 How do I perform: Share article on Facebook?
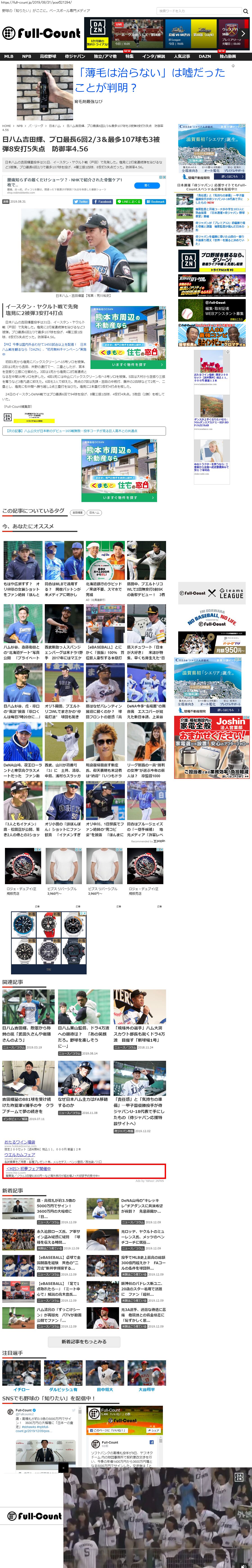point(103,201)
